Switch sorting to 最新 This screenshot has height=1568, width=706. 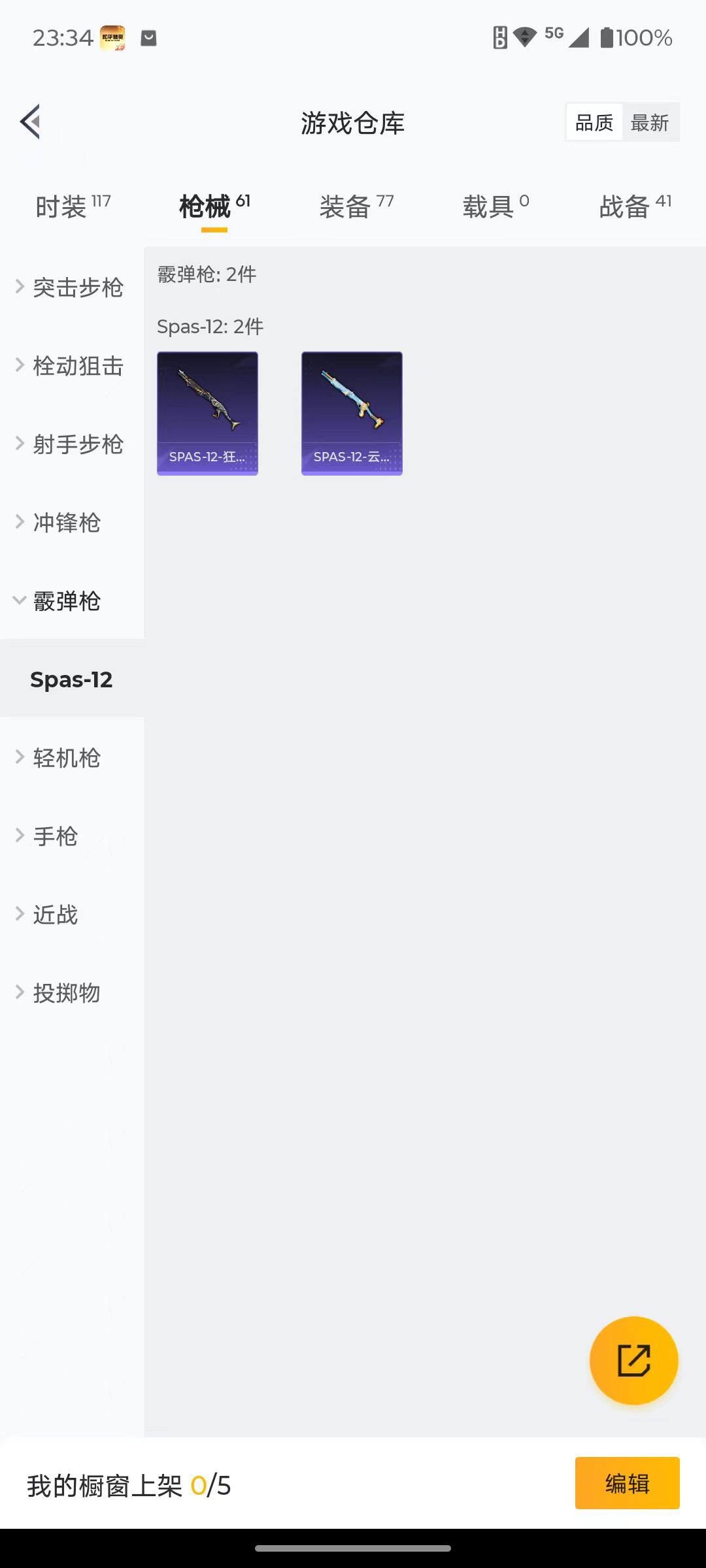(x=650, y=122)
